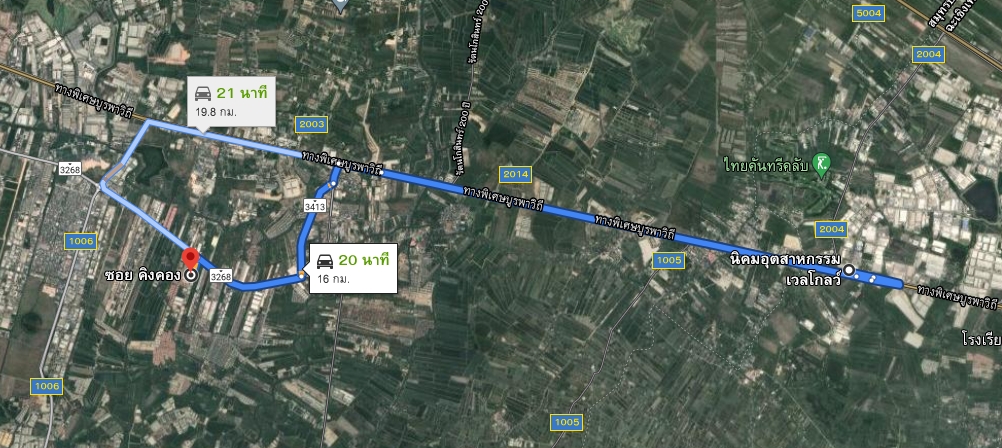Select the 21 นาที 19.8 กม. alternate route
Image resolution: width=1002 pixels, height=448 pixels.
(231, 101)
